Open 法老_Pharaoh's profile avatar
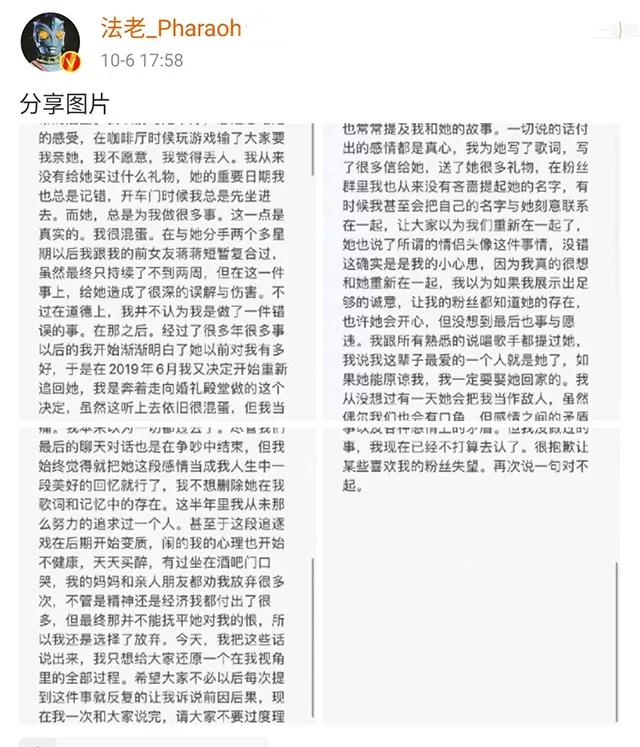Screen dimensions: 640x747 pos(52,41)
